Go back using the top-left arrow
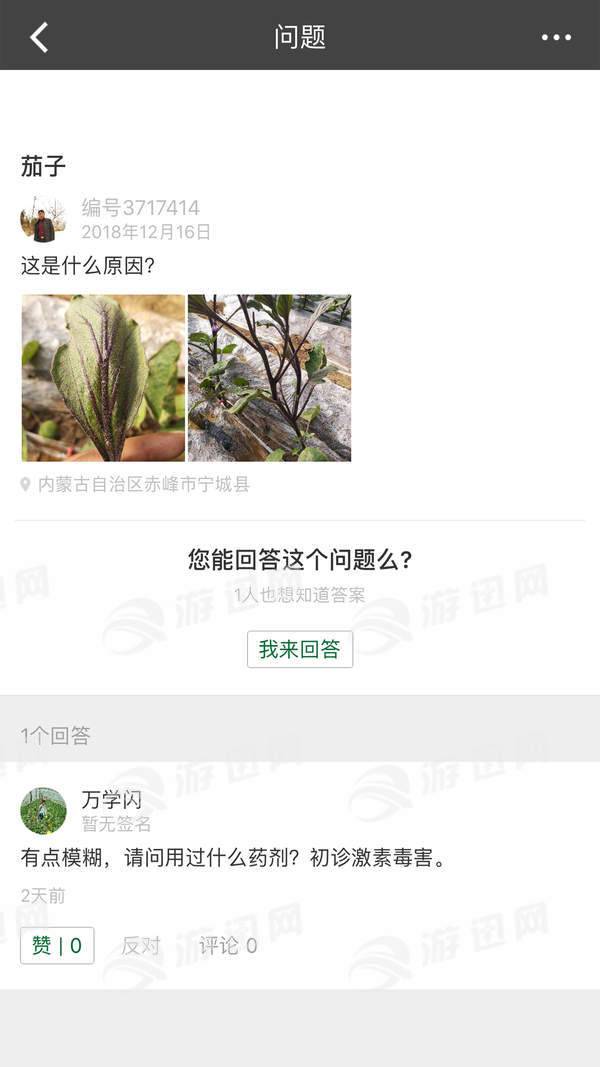This screenshot has height=1067, width=600. 39,37
